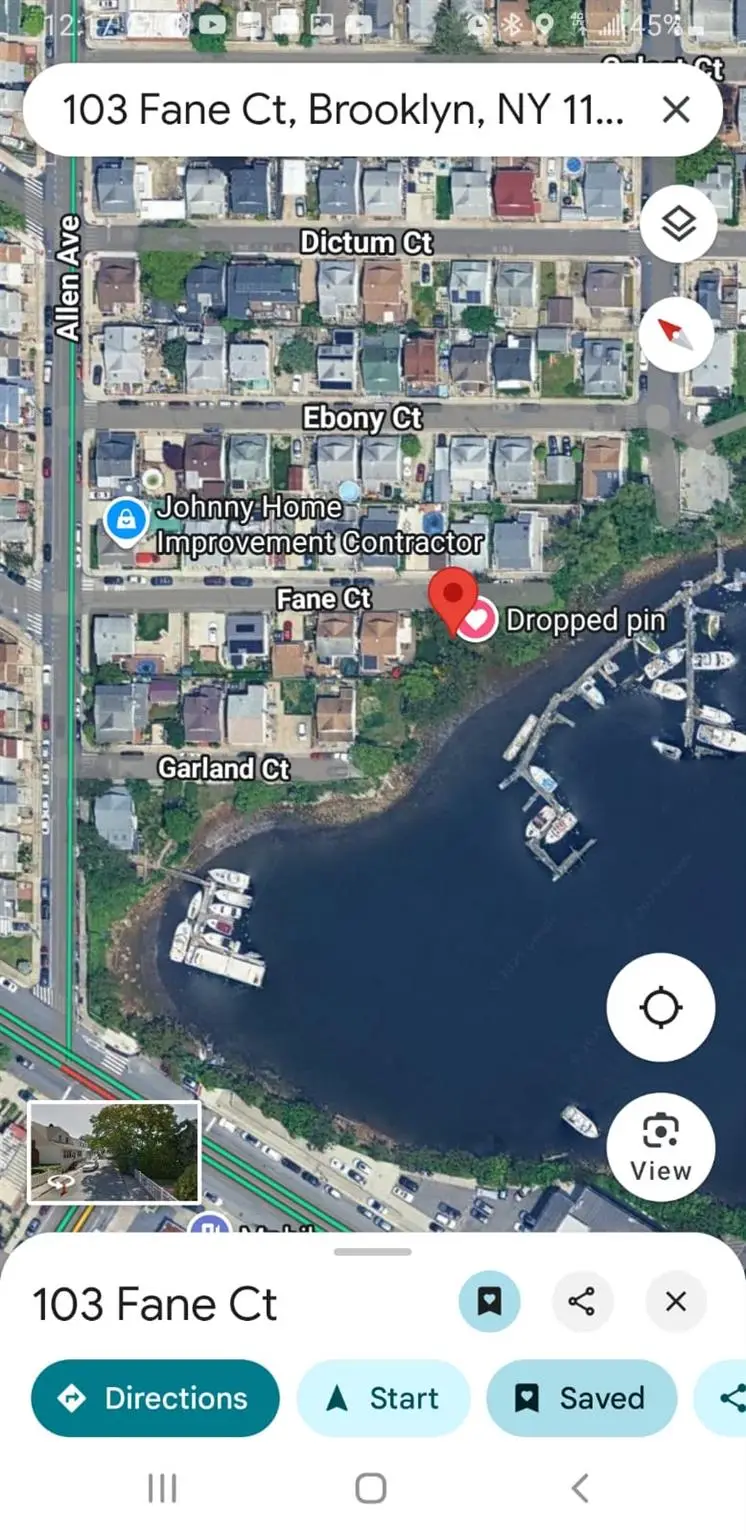Close the 103 Fane Ct place card
The width and height of the screenshot is (746, 1536).
tap(676, 1301)
